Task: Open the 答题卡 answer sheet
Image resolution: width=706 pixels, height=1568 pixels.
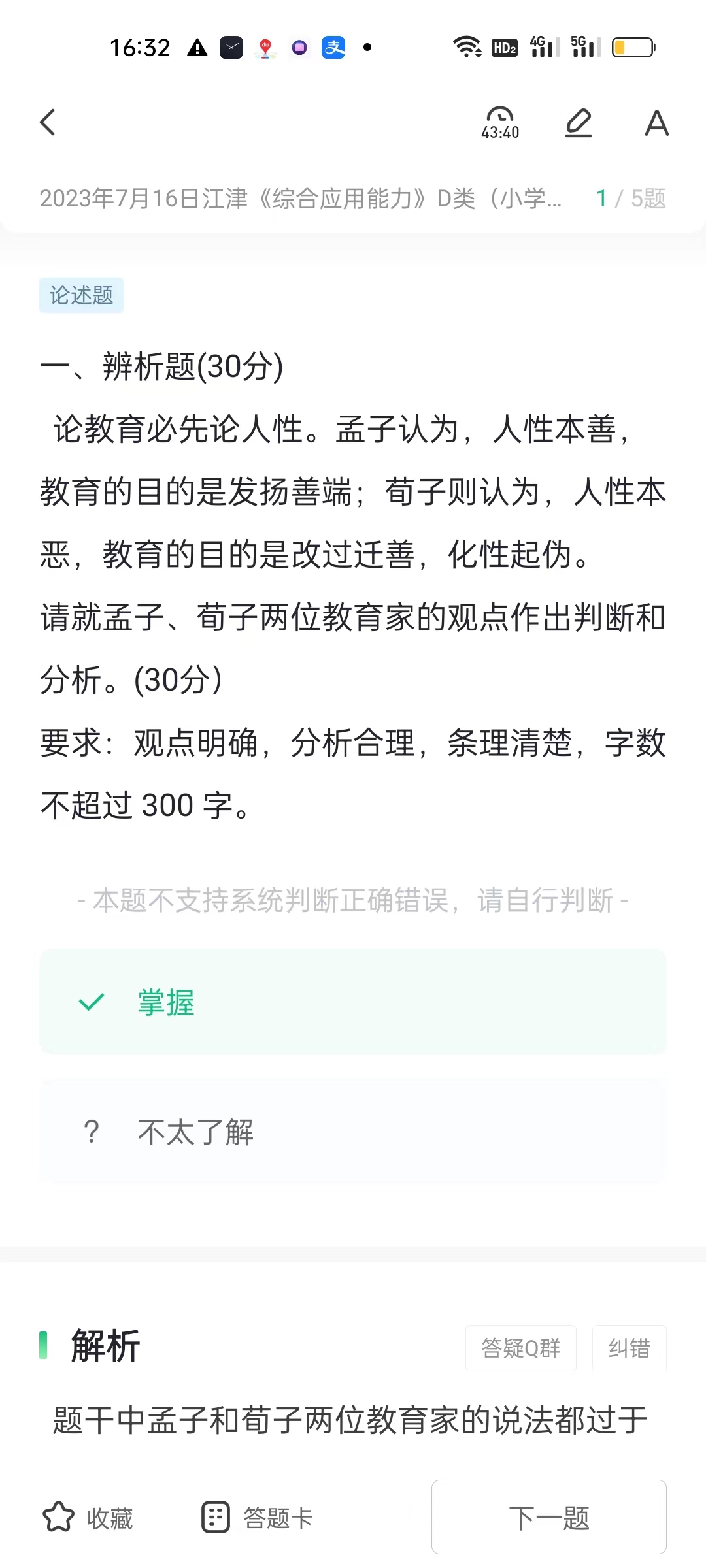Action: 258,1518
